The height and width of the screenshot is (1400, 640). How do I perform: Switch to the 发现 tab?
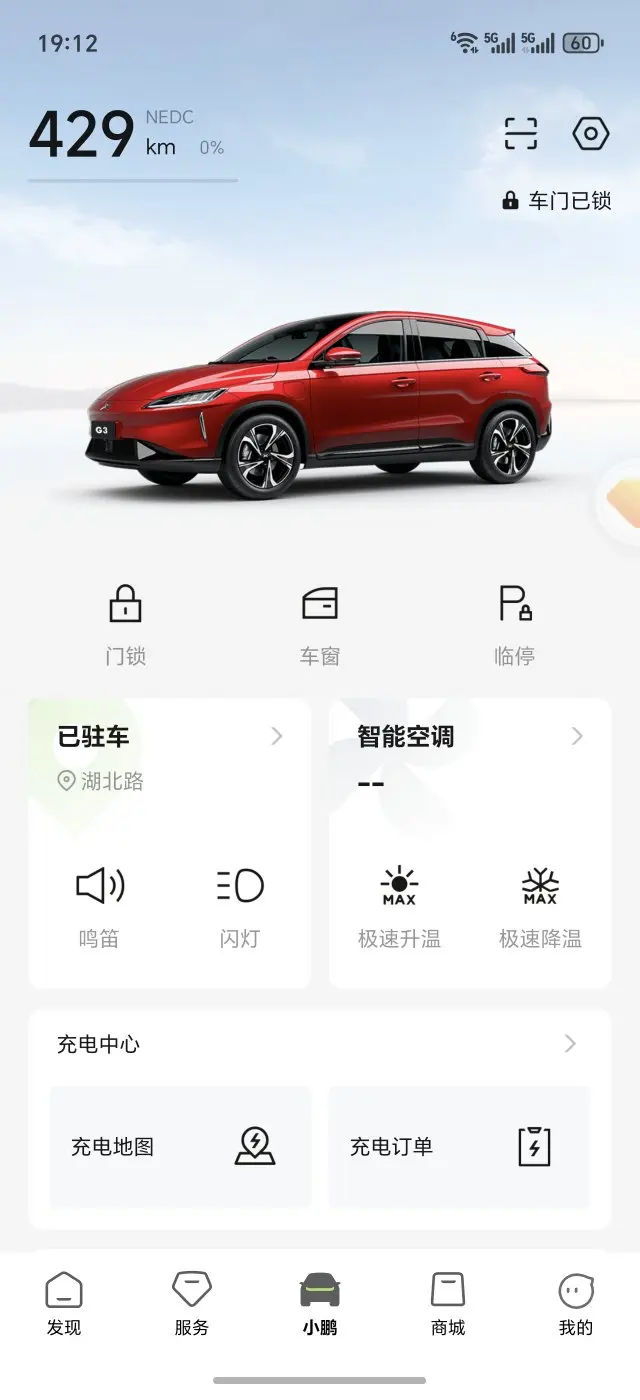click(64, 1305)
